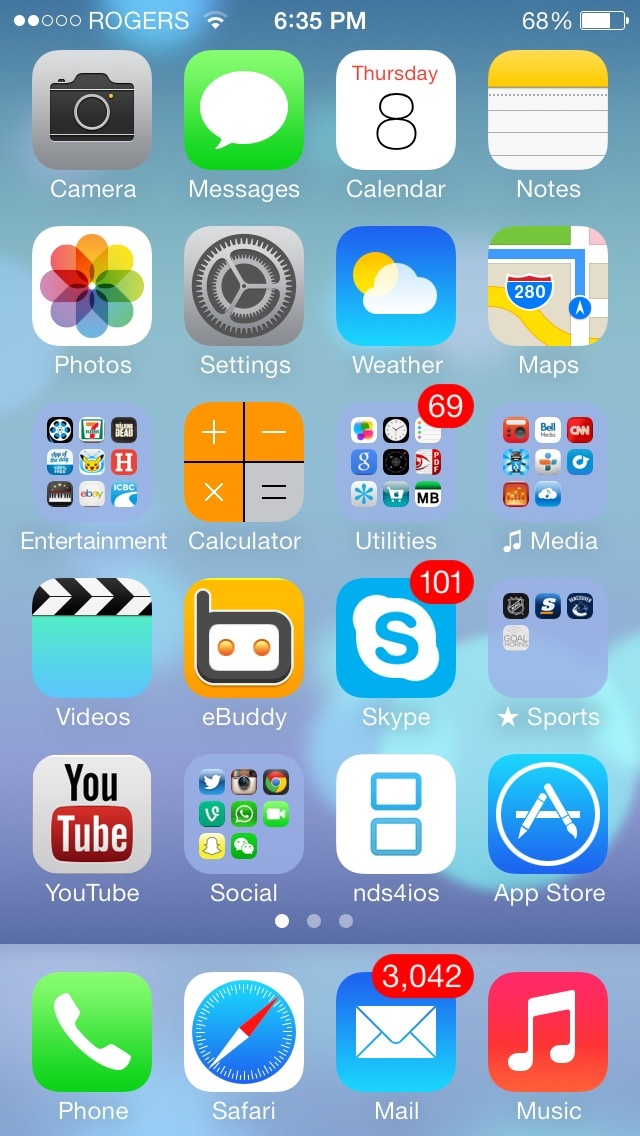The height and width of the screenshot is (1136, 640).
Task: Launch Safari from the dock
Action: (x=244, y=1032)
